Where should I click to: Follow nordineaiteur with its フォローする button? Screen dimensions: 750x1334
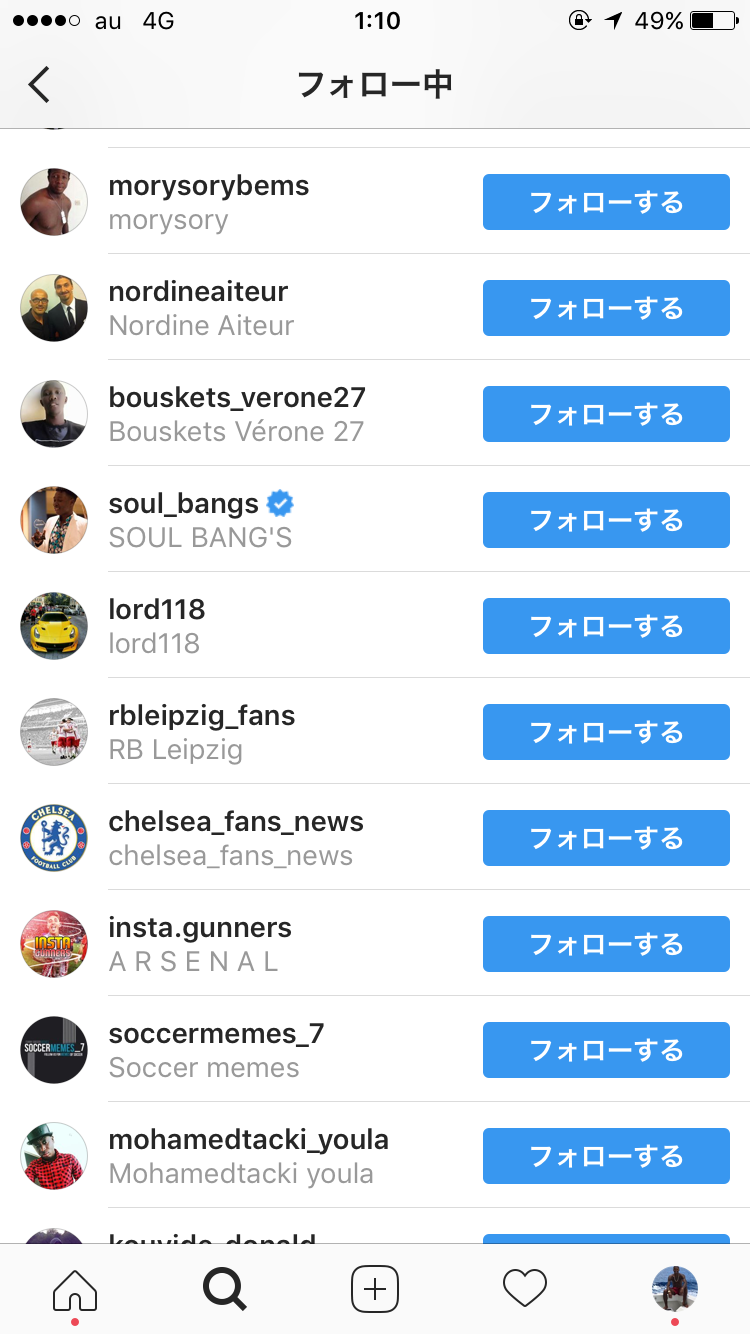pos(606,308)
